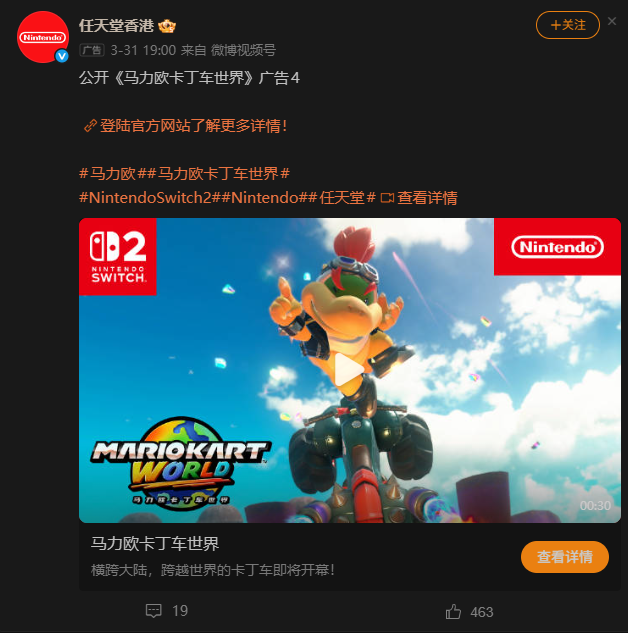Tap orange 查看详情 button
The height and width of the screenshot is (633, 628).
click(564, 557)
